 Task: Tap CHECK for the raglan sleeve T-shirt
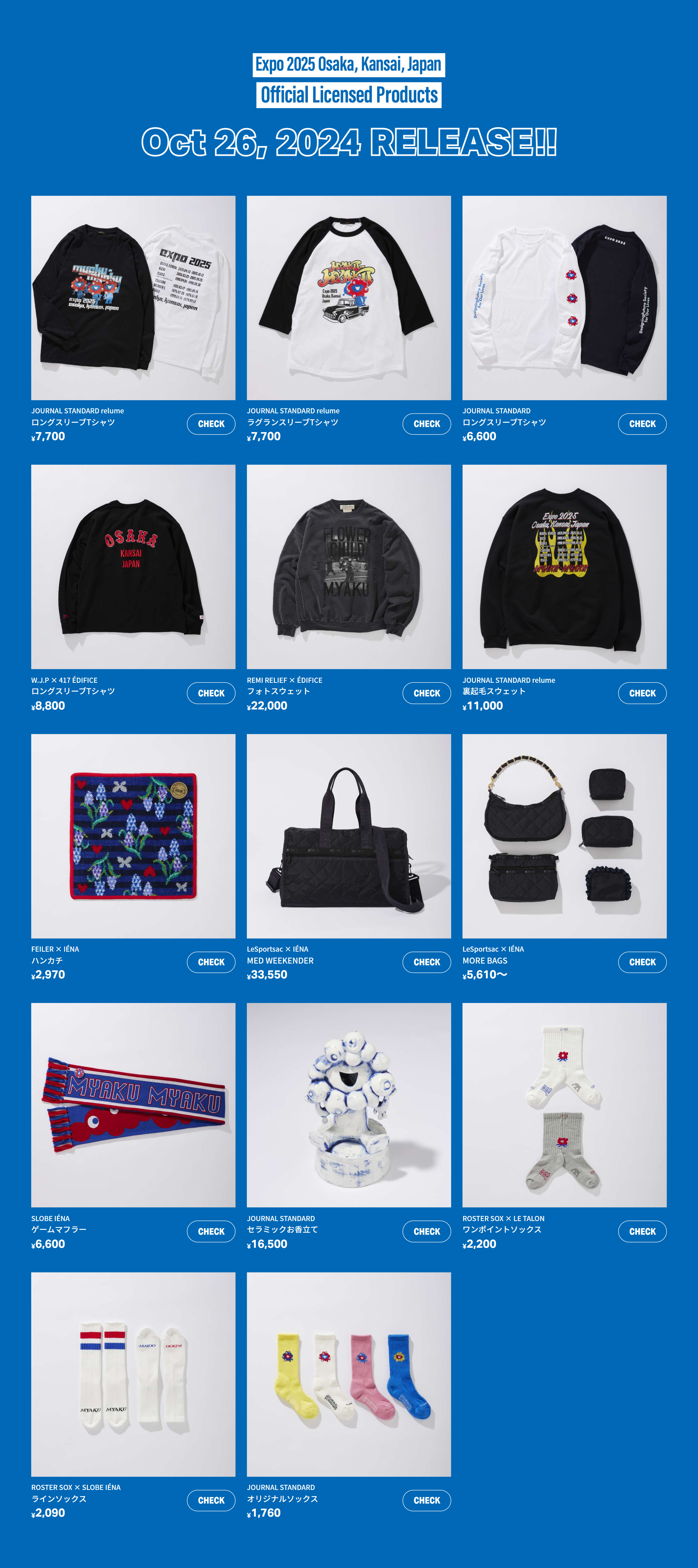426,424
